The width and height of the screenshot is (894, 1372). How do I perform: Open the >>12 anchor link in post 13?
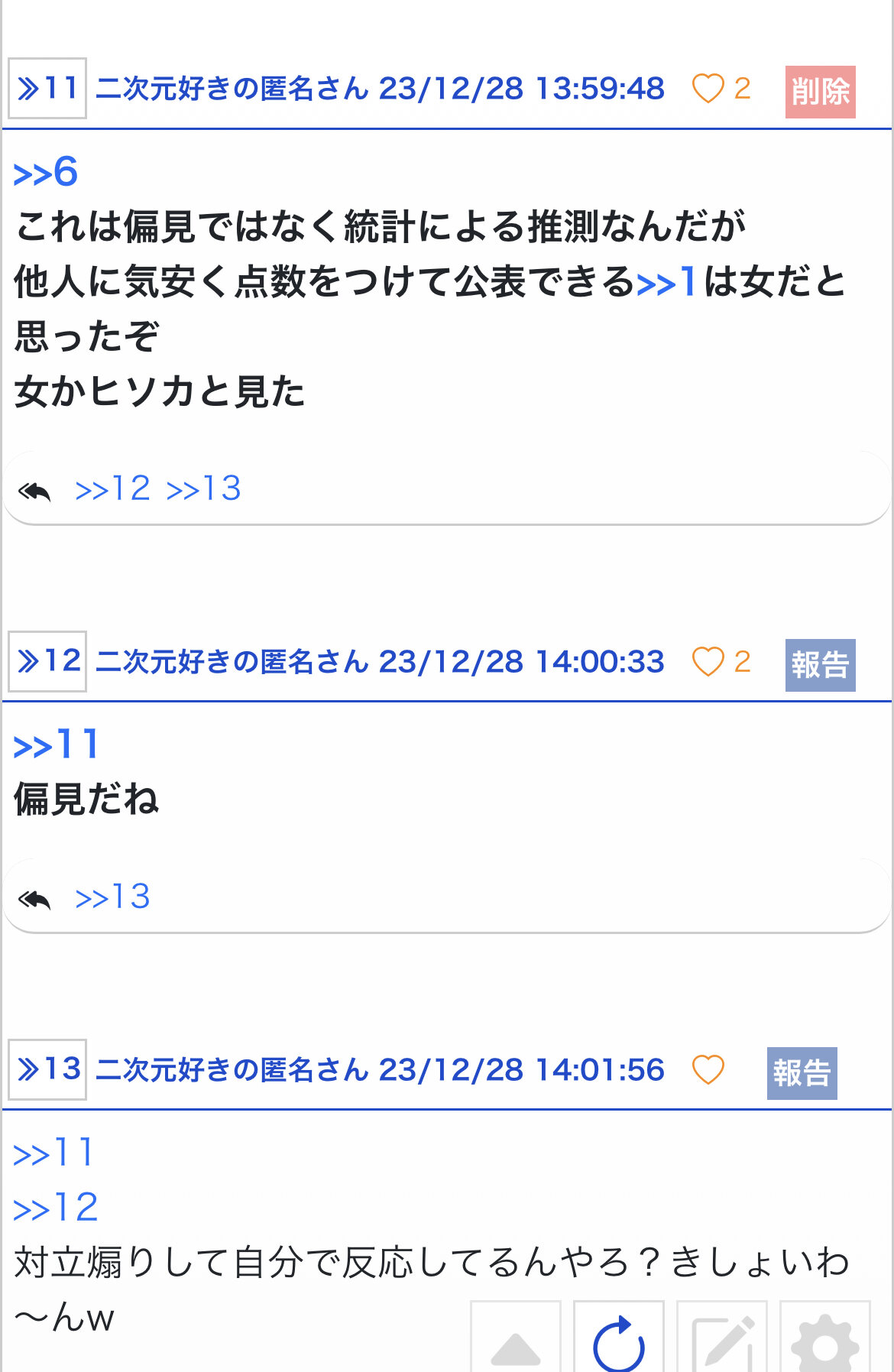coord(56,1208)
